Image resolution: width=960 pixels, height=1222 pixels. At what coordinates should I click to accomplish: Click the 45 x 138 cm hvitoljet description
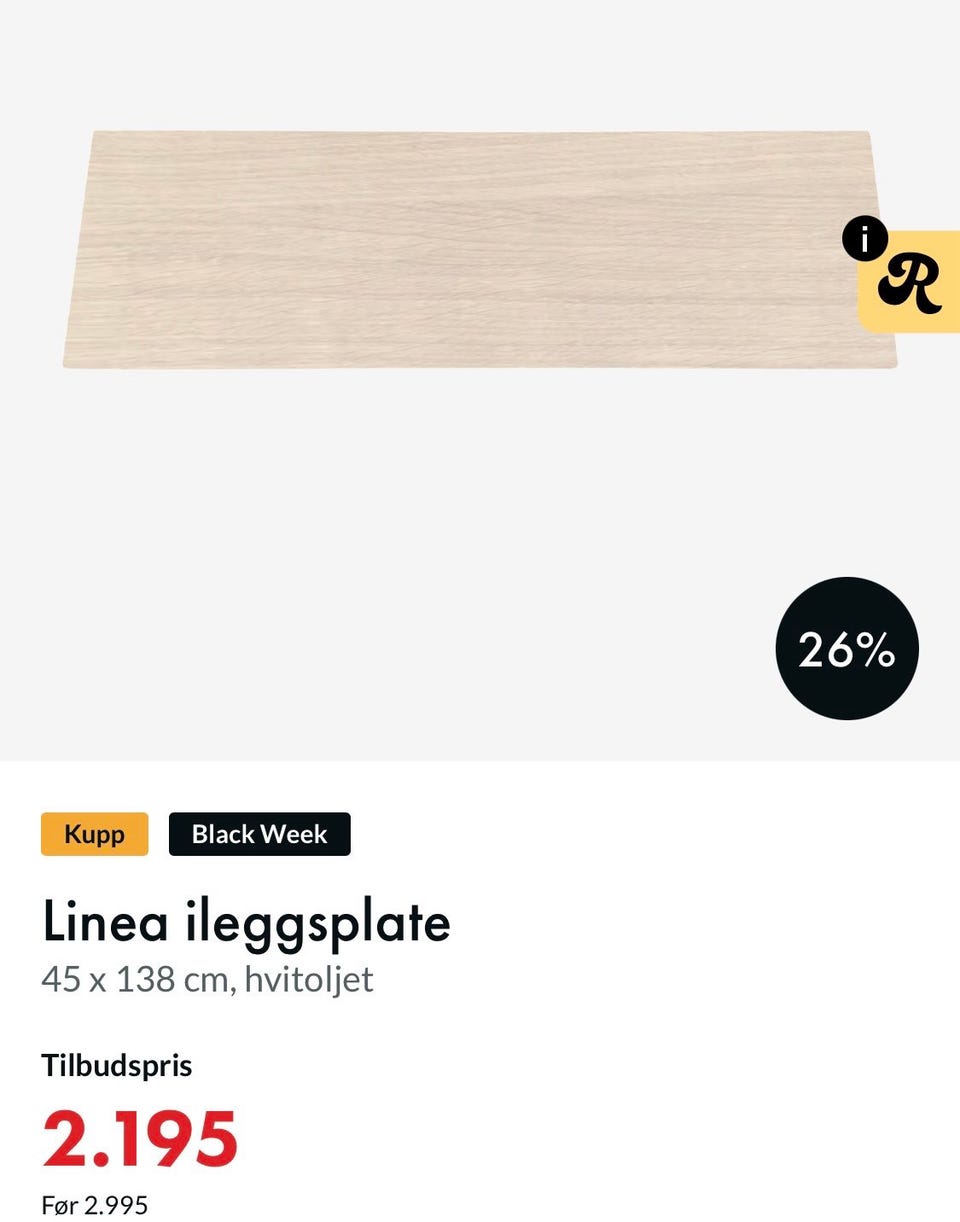tap(207, 980)
